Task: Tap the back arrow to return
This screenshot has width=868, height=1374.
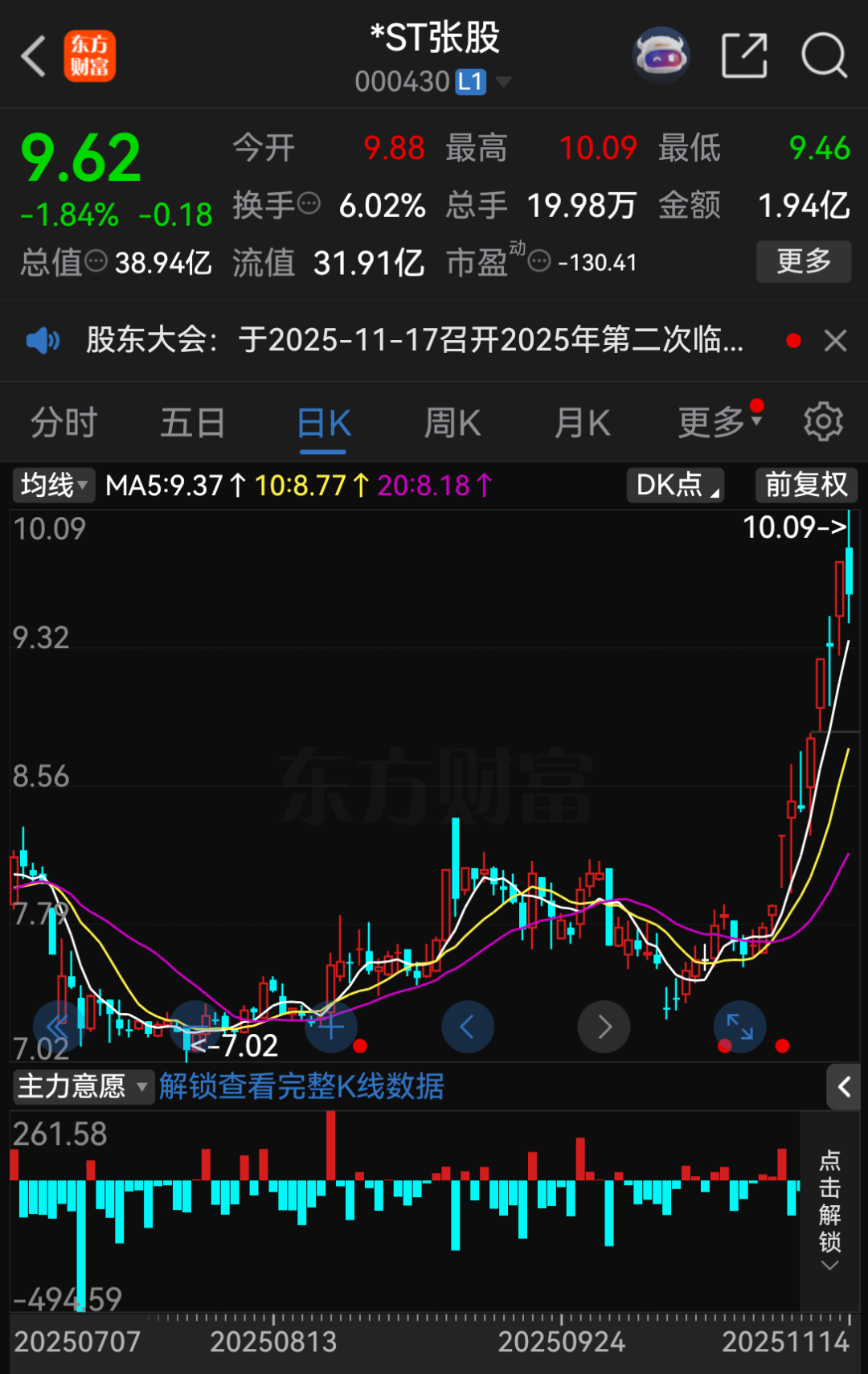Action: pos(32,56)
